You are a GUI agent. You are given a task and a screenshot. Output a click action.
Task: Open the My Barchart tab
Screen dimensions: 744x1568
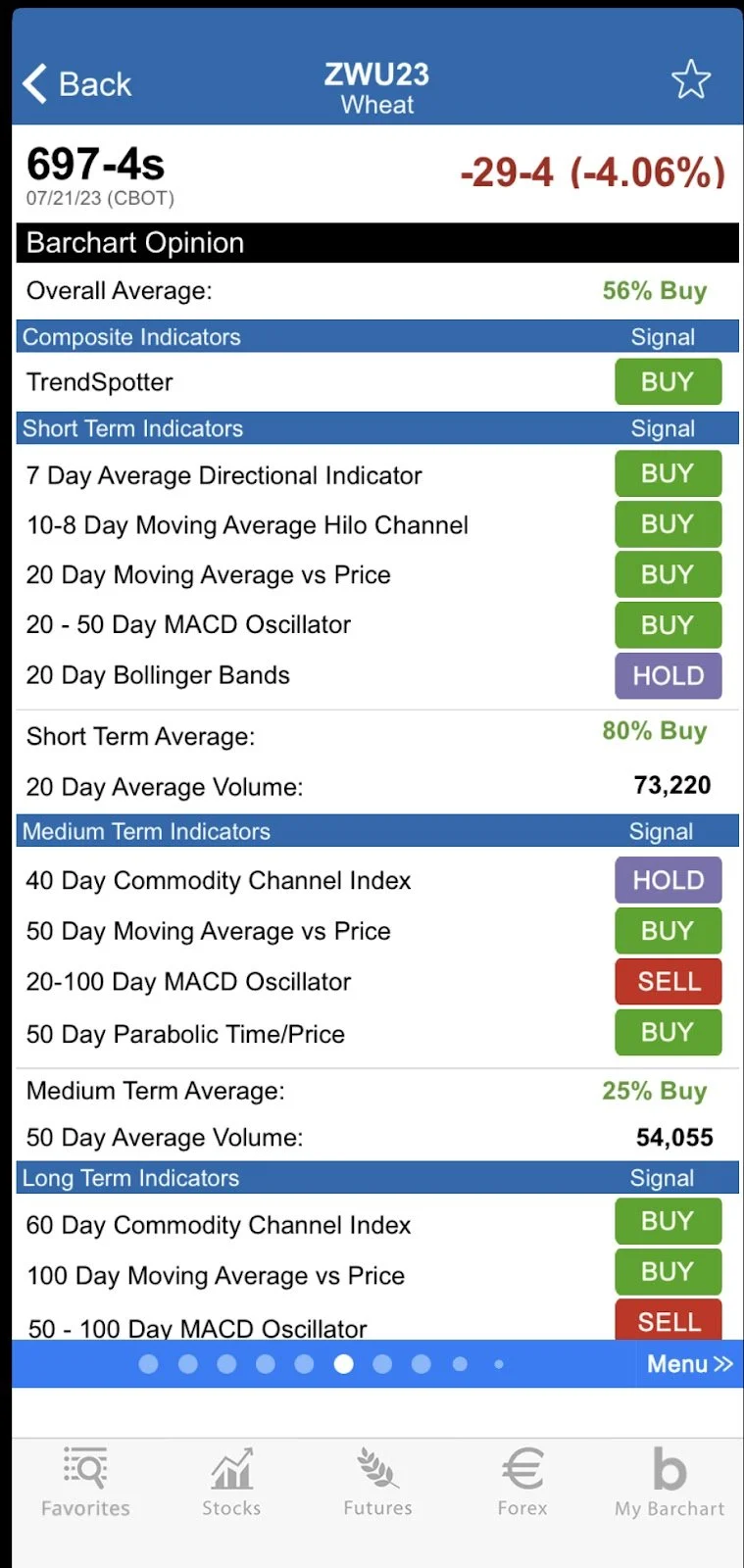[670, 1483]
